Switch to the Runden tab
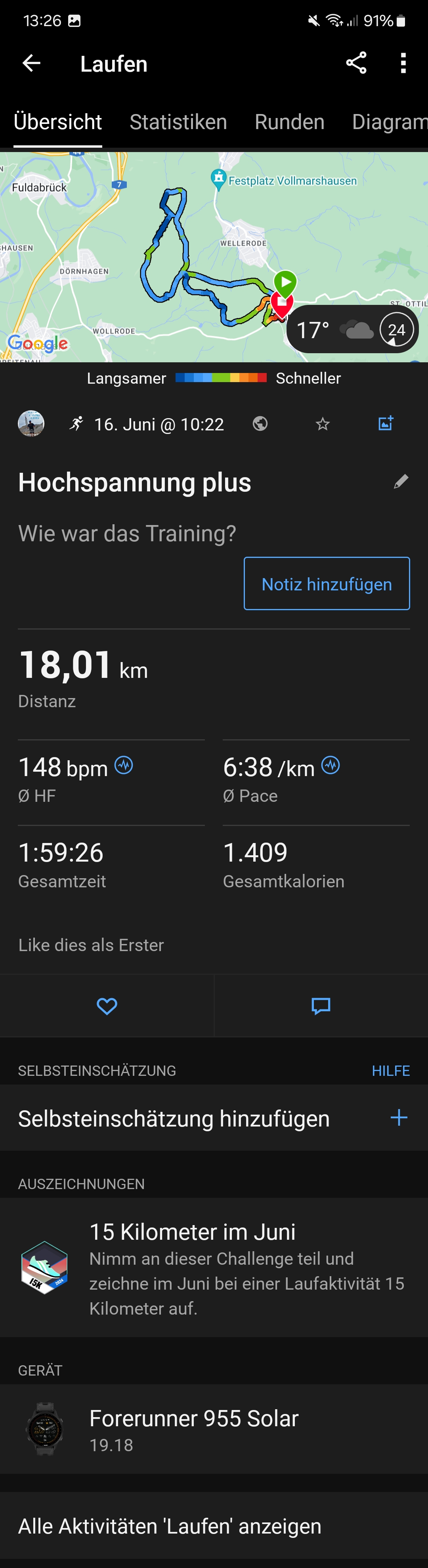The height and width of the screenshot is (1568, 428). pos(289,122)
